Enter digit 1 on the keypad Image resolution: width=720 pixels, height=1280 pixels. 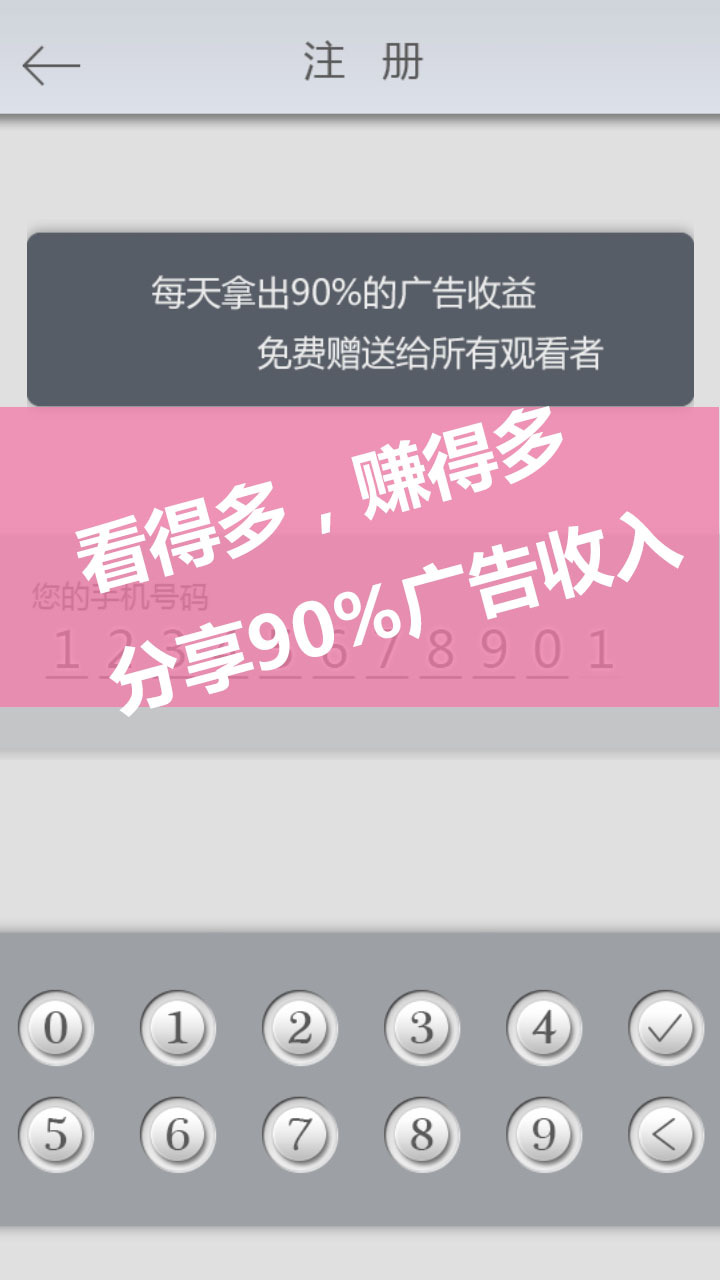pos(178,1028)
